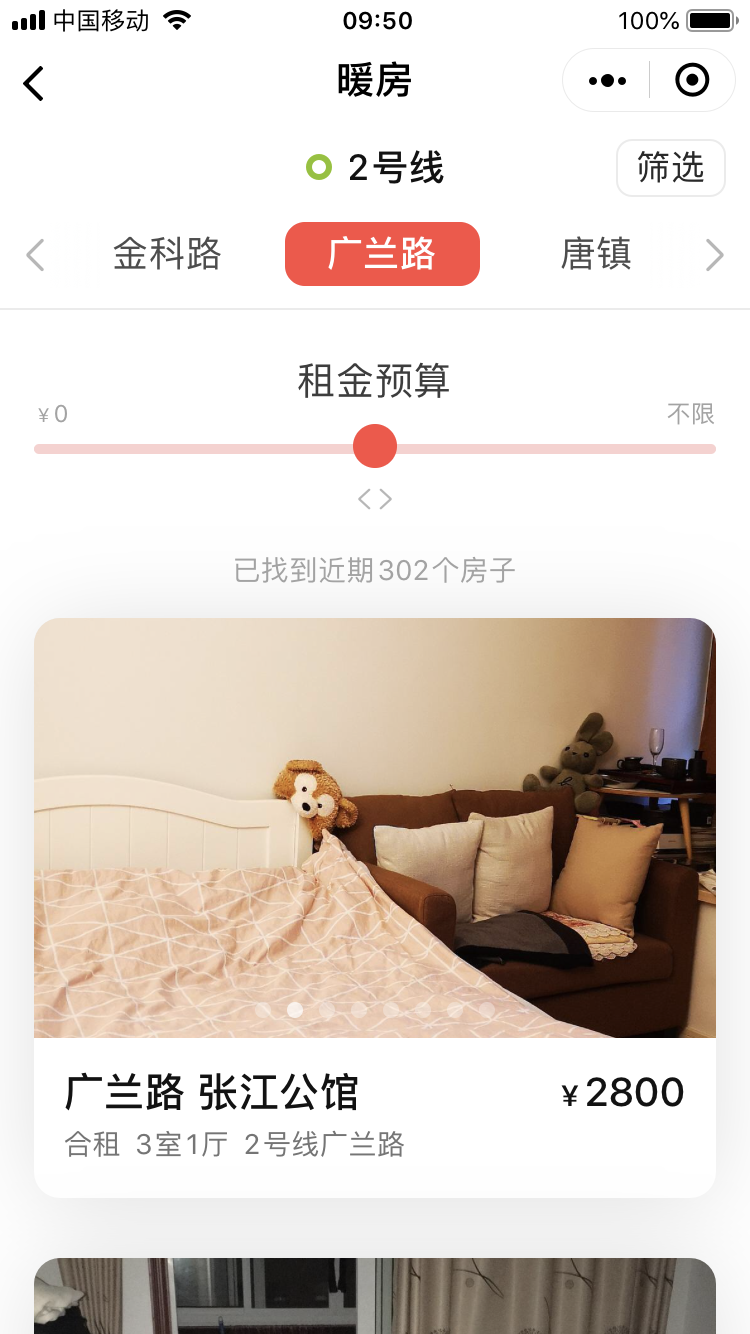
Task: Tap the 2号线 line selector
Action: point(375,168)
